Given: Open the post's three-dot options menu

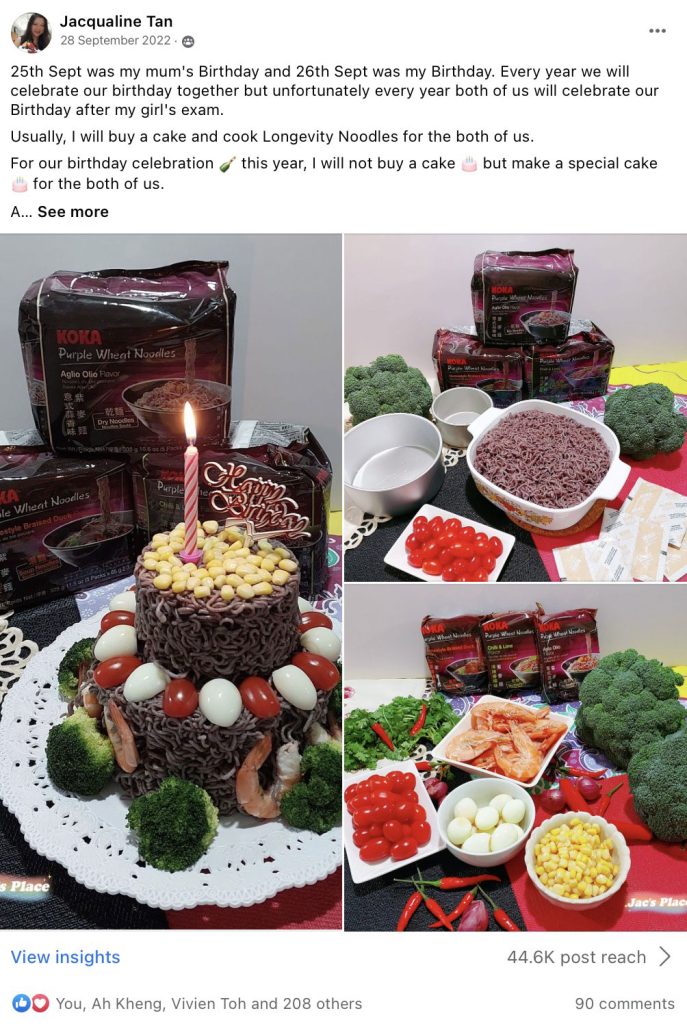Looking at the screenshot, I should [657, 31].
